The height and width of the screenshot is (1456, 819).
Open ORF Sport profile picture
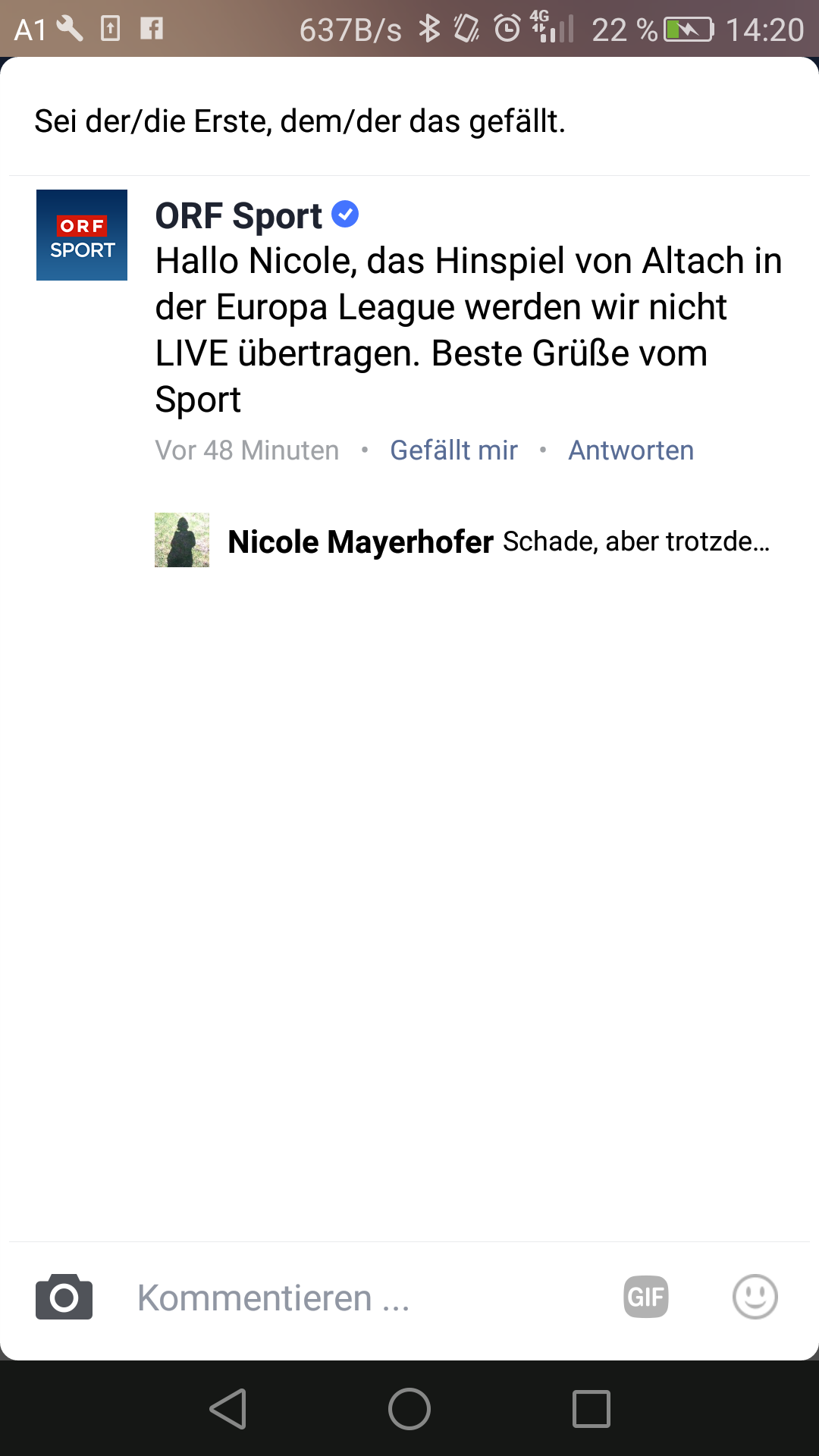tap(82, 235)
